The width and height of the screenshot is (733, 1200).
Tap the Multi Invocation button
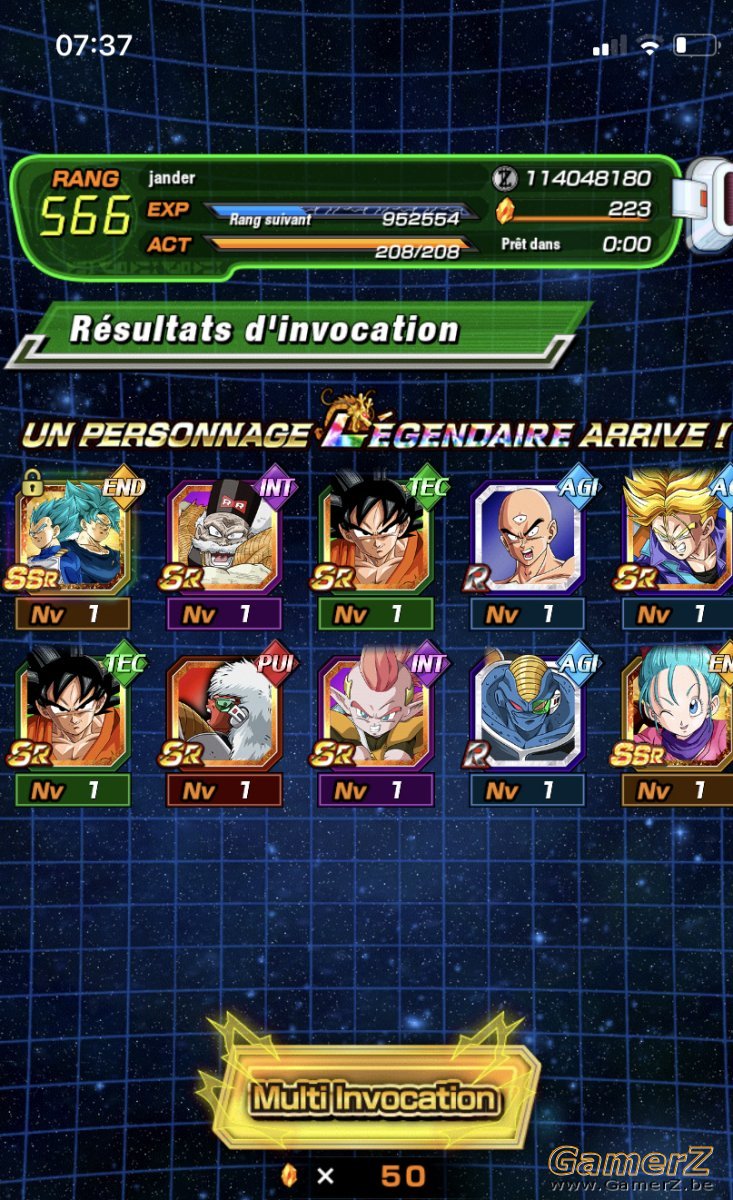pos(372,1097)
